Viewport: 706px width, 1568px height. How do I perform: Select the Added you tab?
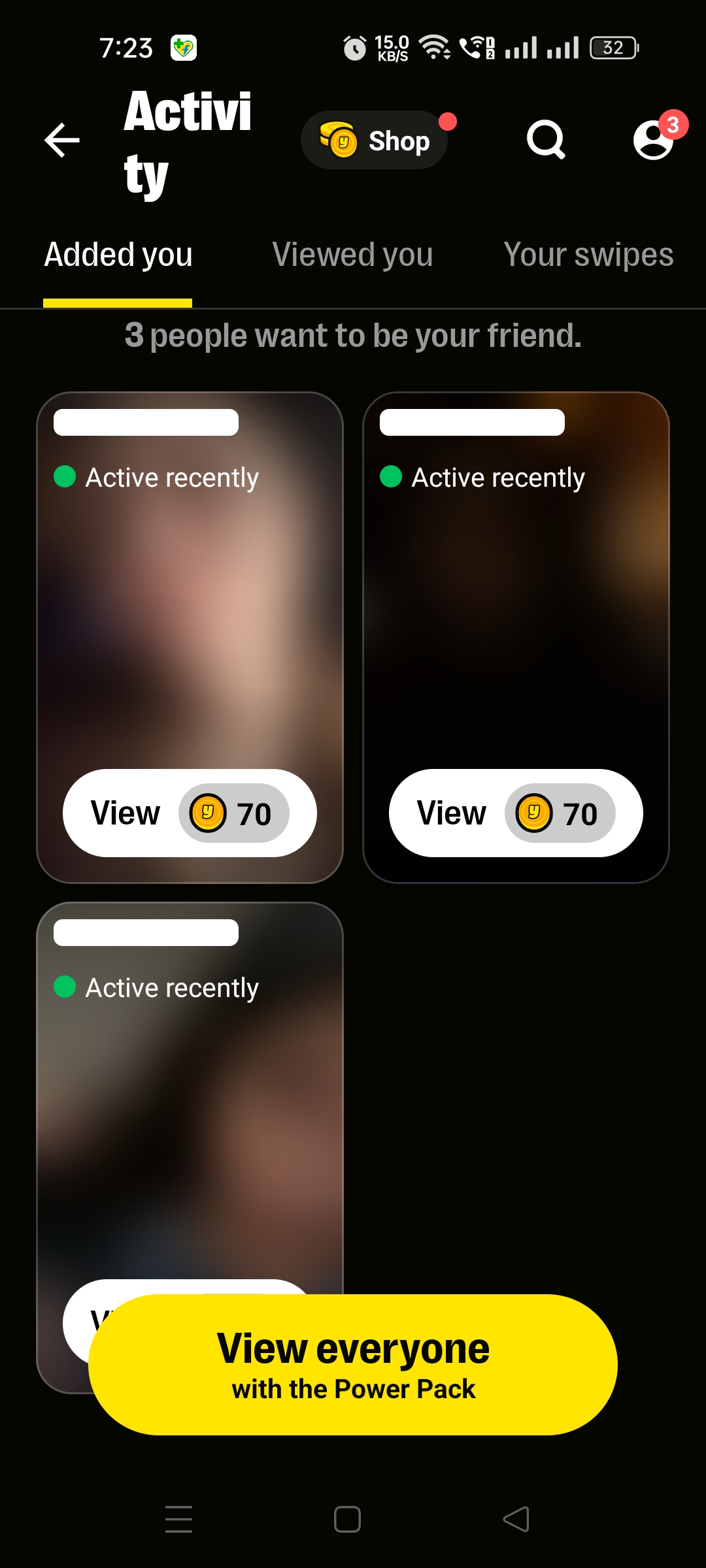(118, 255)
